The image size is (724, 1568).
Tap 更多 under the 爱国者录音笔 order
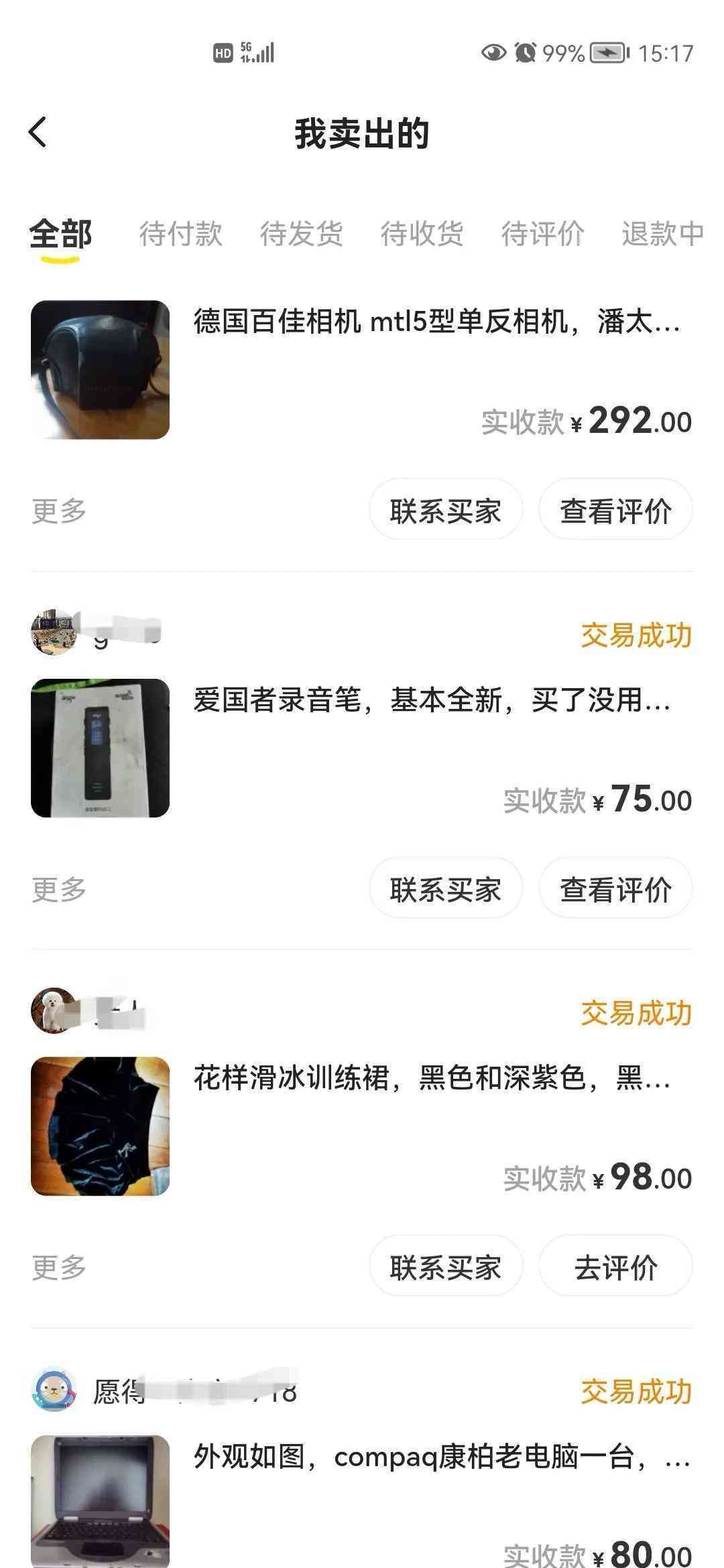(x=59, y=889)
